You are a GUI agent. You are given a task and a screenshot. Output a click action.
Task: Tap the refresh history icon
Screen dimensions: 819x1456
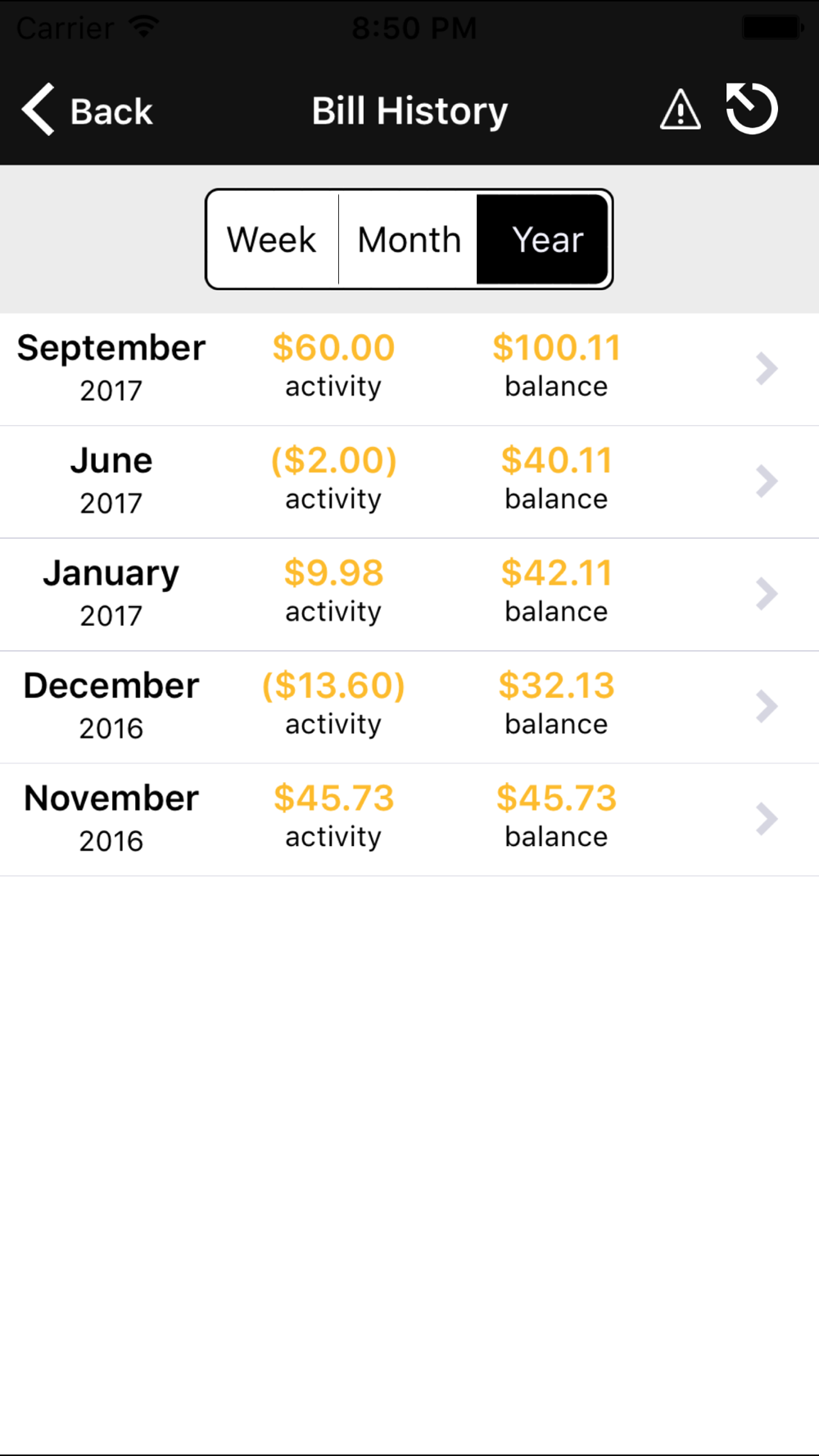pyautogui.click(x=752, y=109)
